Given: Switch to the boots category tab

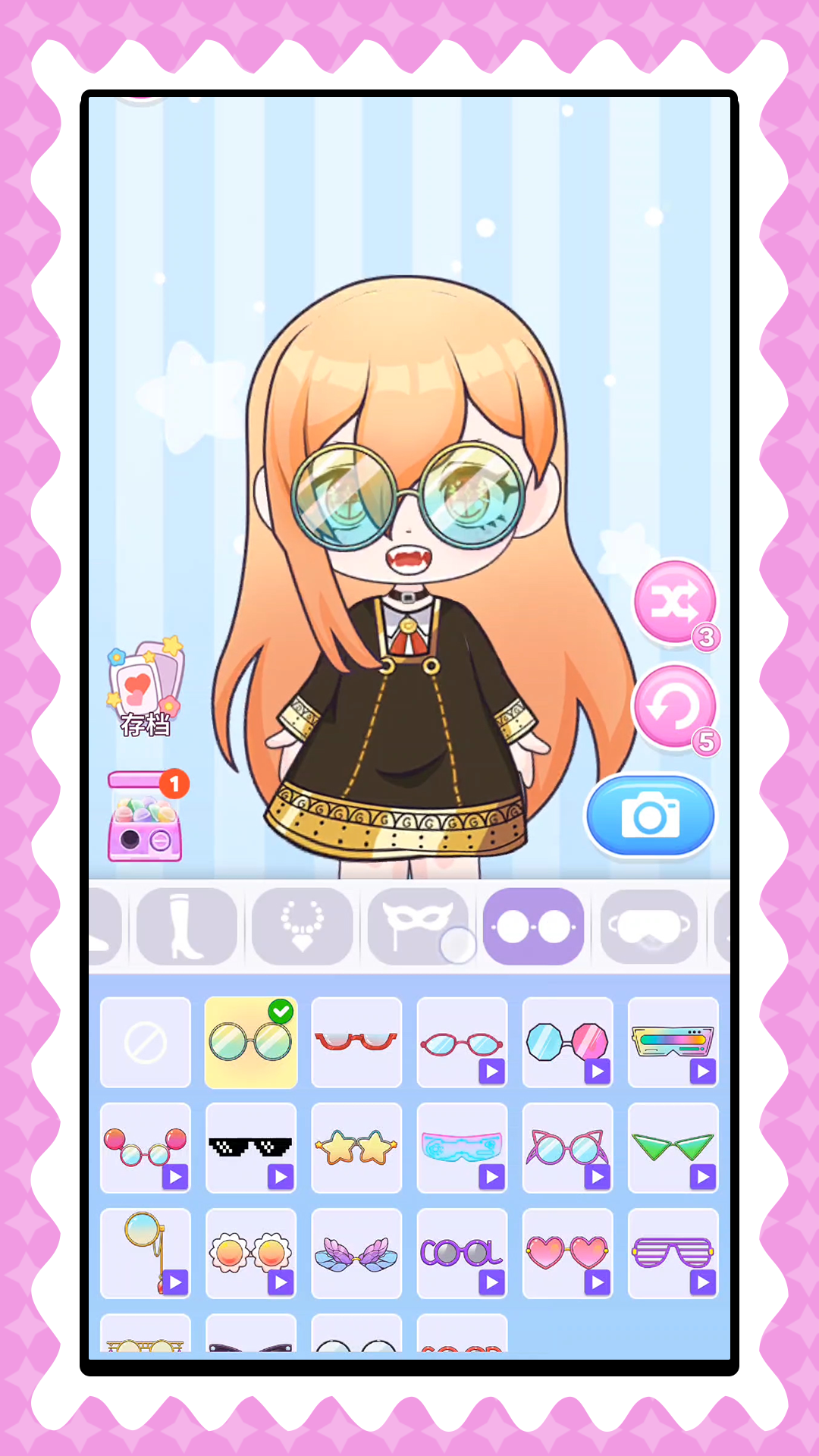Looking at the screenshot, I should coord(187,926).
